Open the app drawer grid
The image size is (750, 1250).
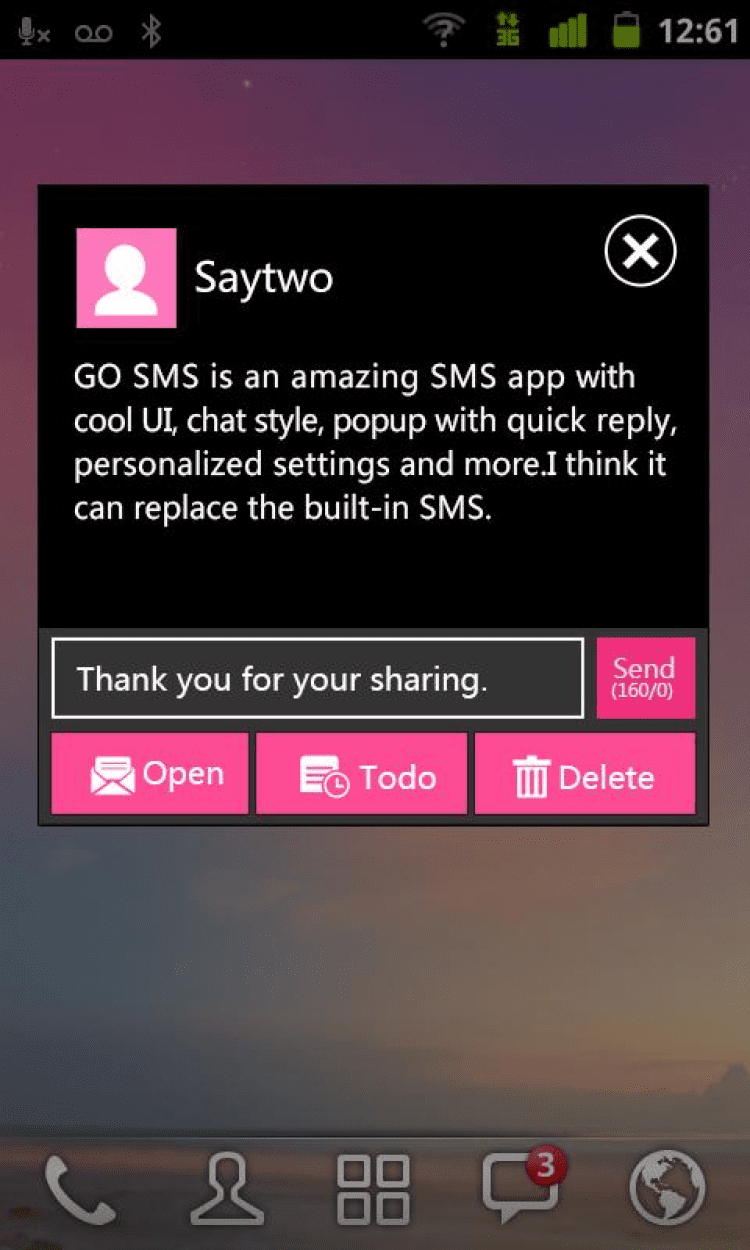point(374,1190)
